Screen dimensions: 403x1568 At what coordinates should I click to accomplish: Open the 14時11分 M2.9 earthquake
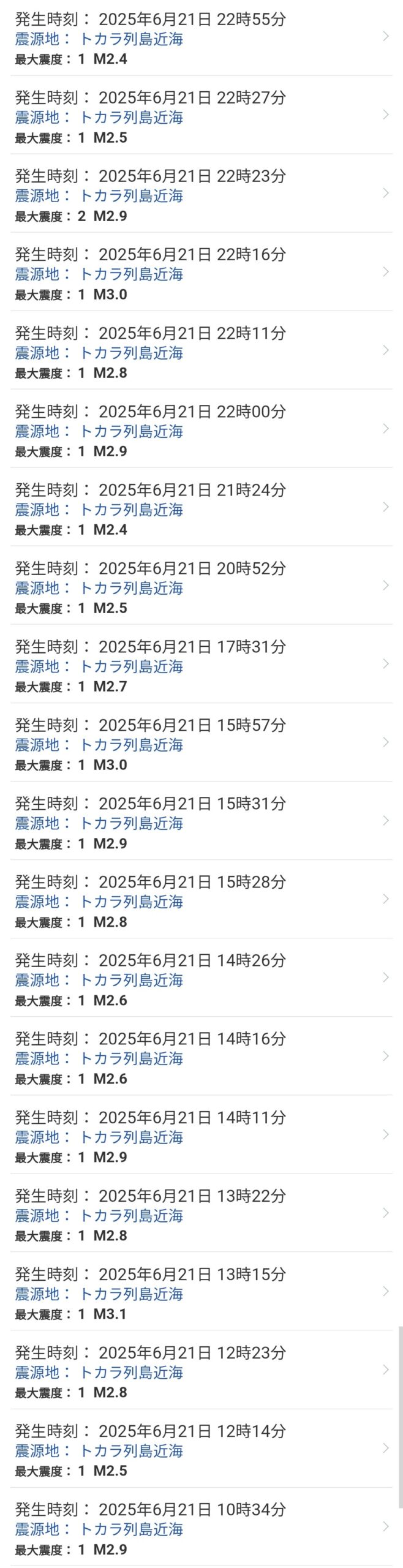click(201, 1136)
